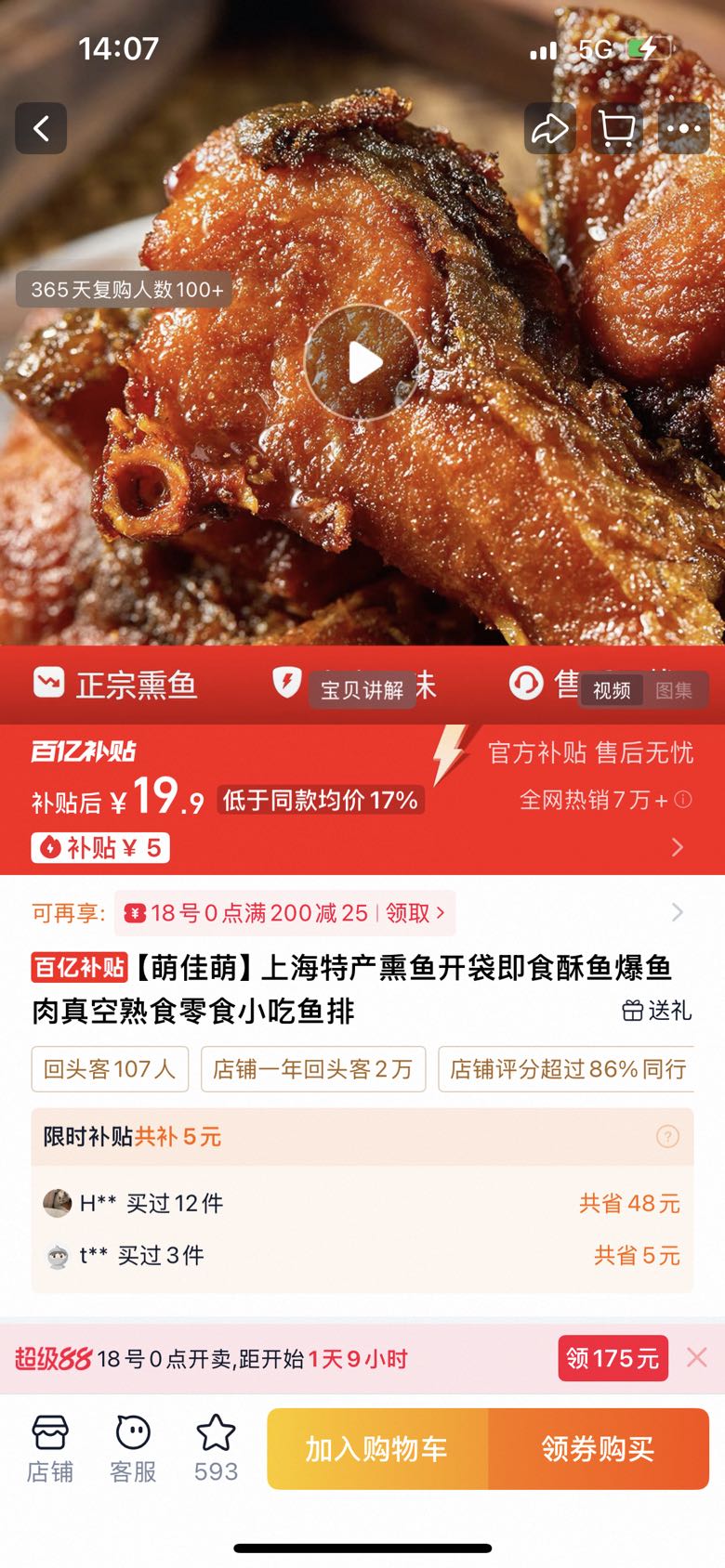Screen dimensions: 725x1568
Task: Open the three-dot overflow menu
Action: (x=684, y=128)
